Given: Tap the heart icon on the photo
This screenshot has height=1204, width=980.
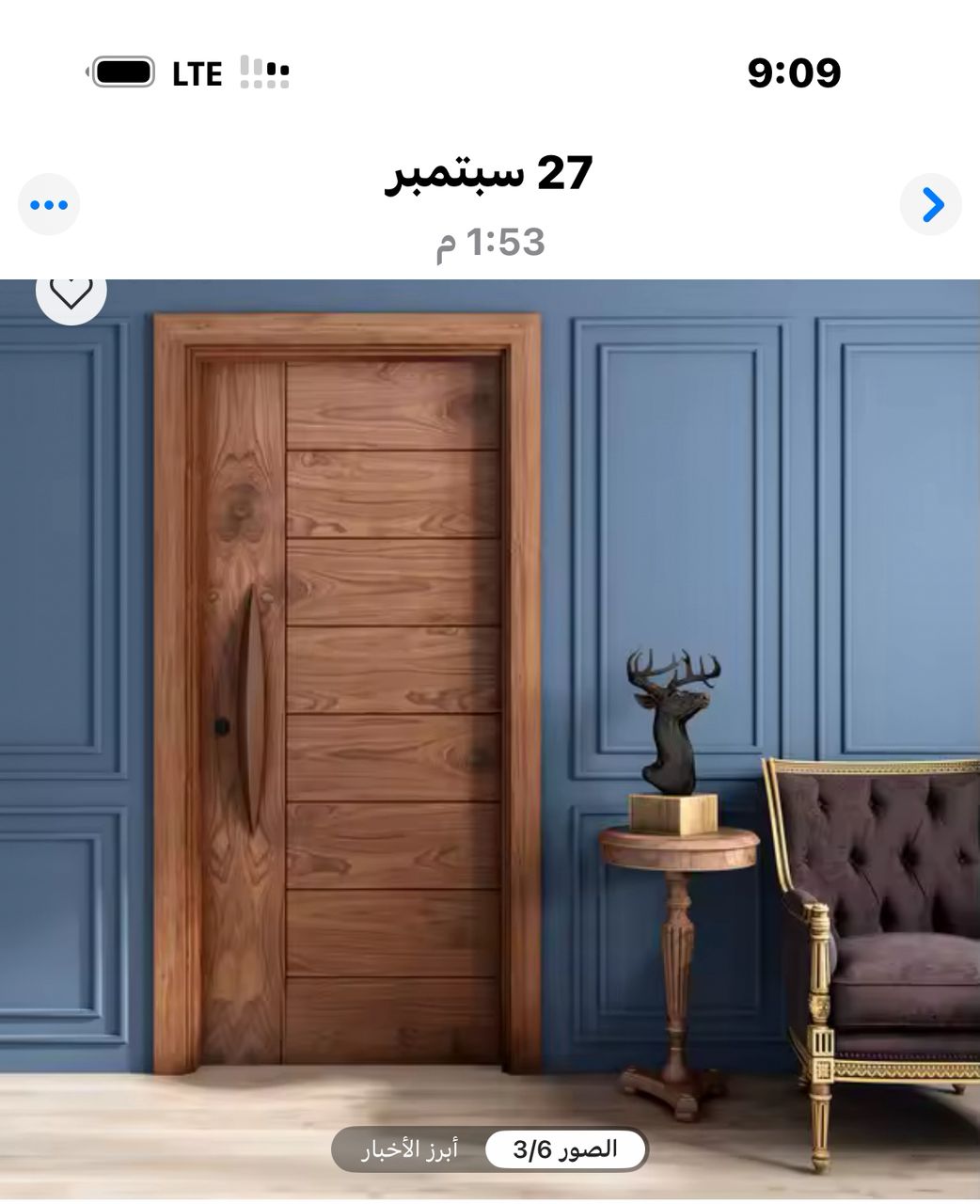Looking at the screenshot, I should (x=71, y=293).
